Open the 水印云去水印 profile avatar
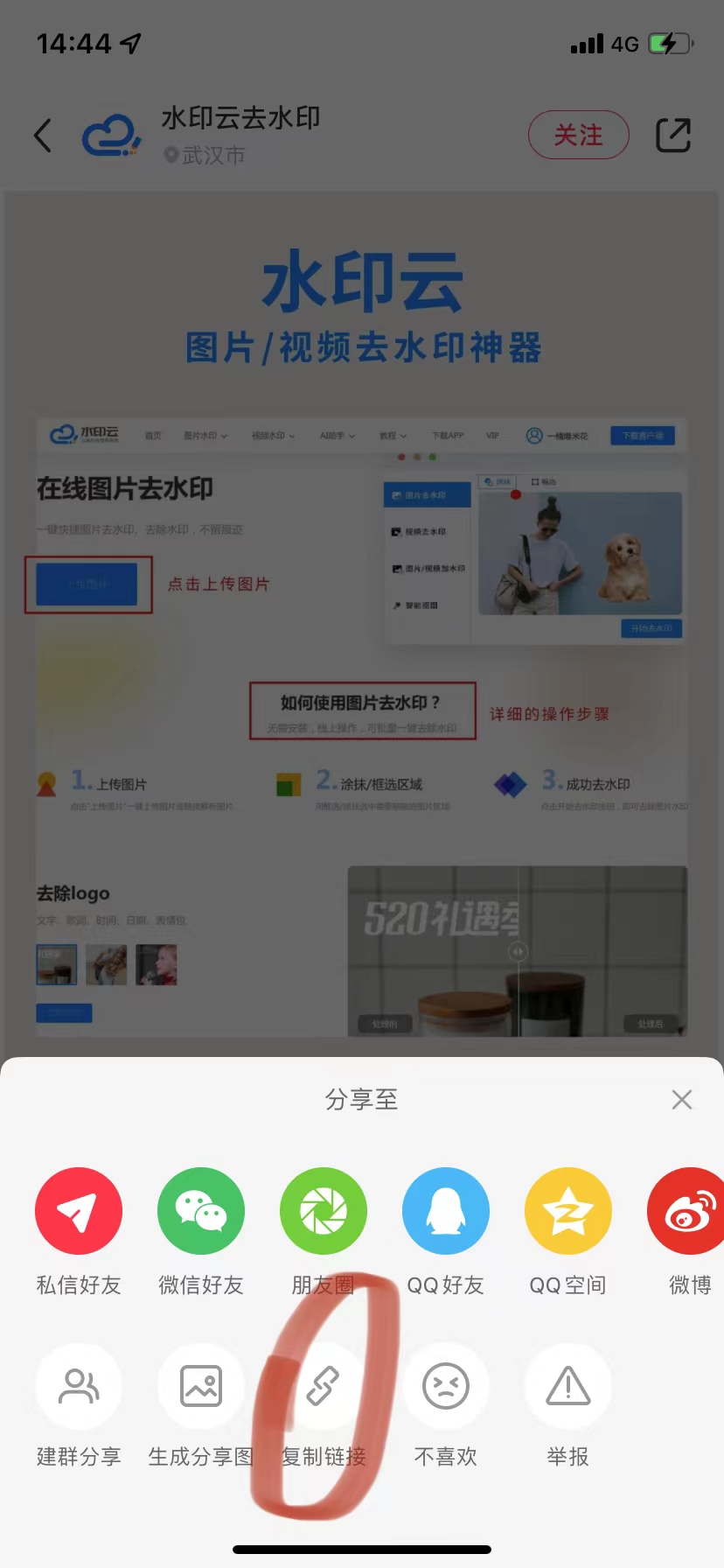724x1568 pixels. pyautogui.click(x=111, y=136)
